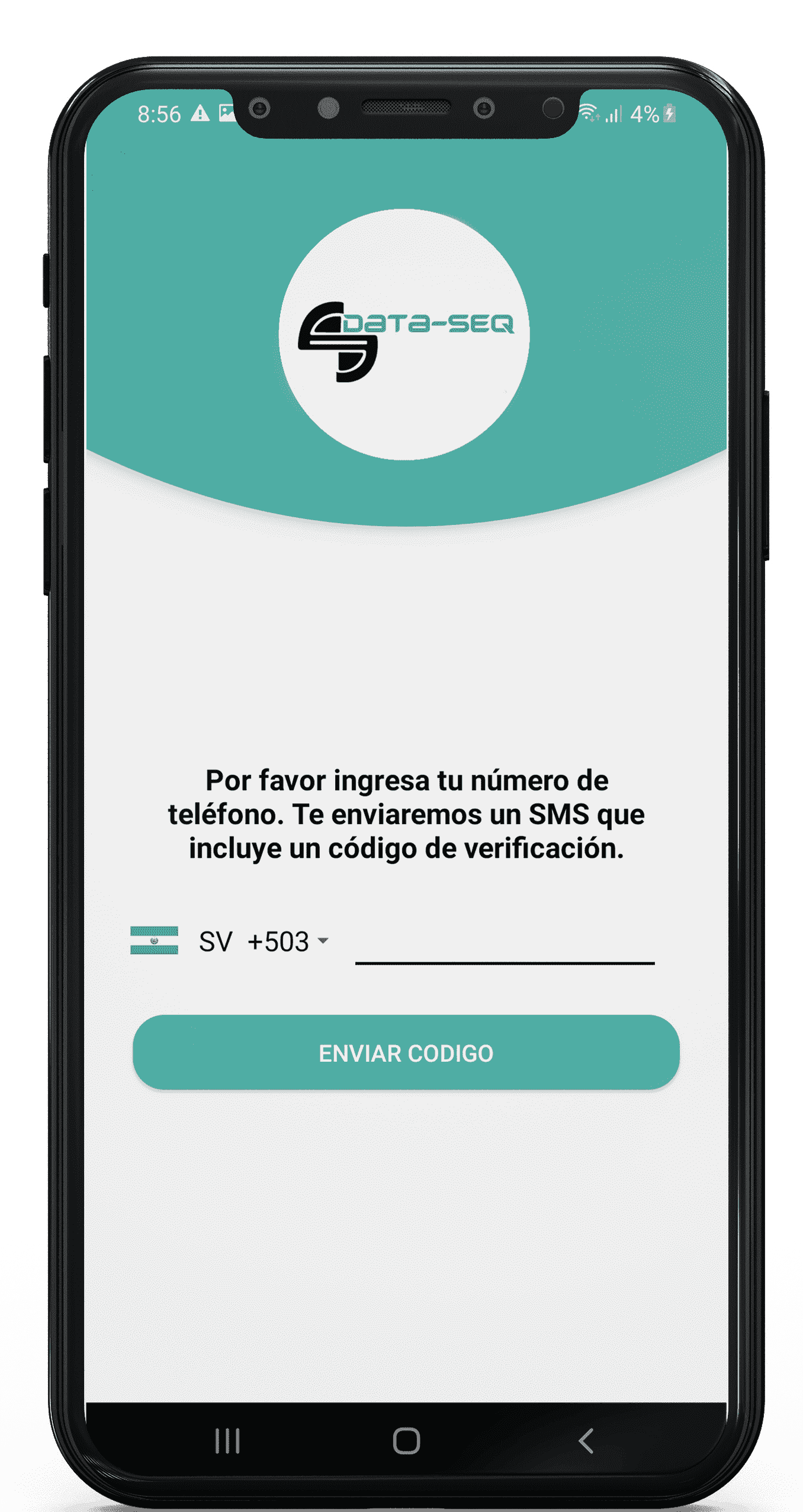The height and width of the screenshot is (1512, 803).
Task: Tap the ENVIAR CODIGO button
Action: tap(406, 1053)
